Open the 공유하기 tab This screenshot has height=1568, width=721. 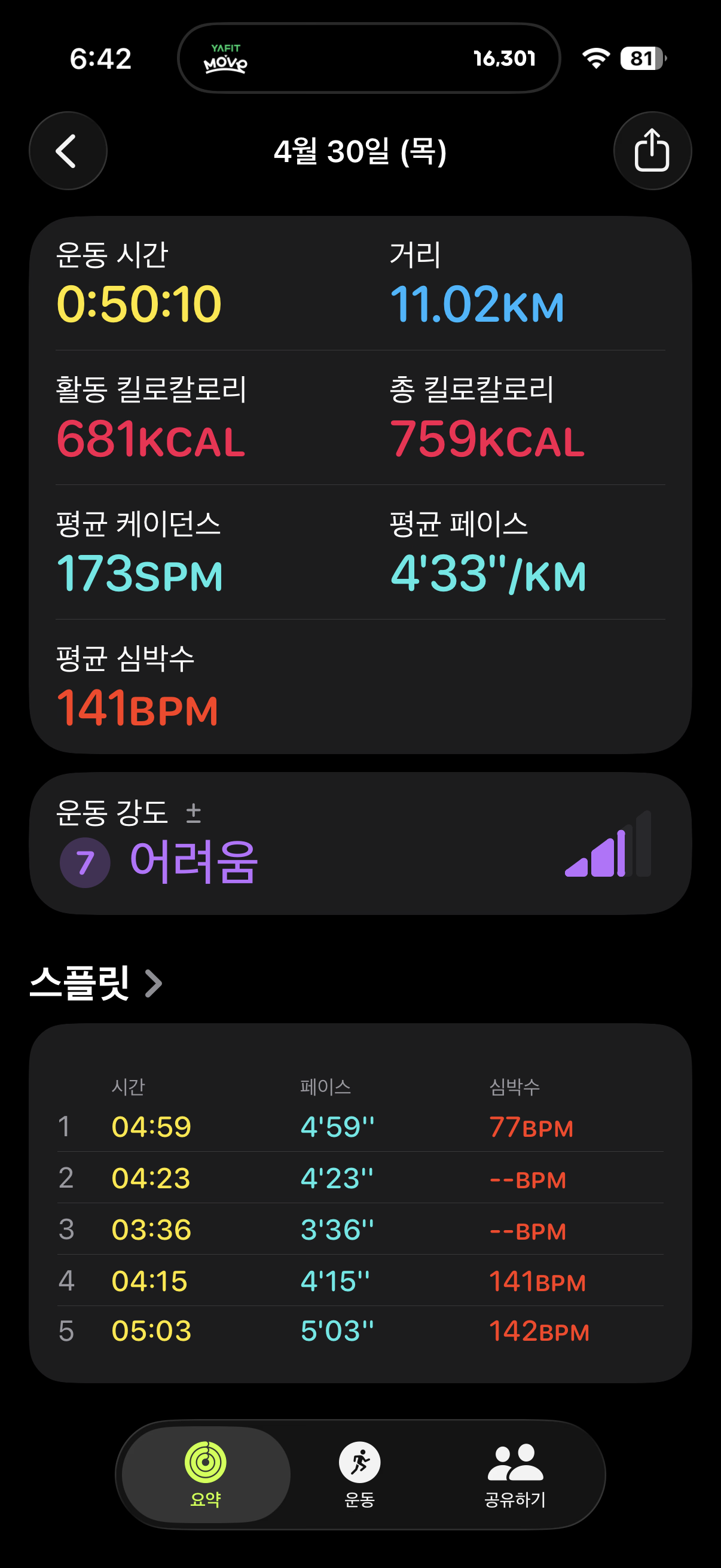tap(515, 1474)
